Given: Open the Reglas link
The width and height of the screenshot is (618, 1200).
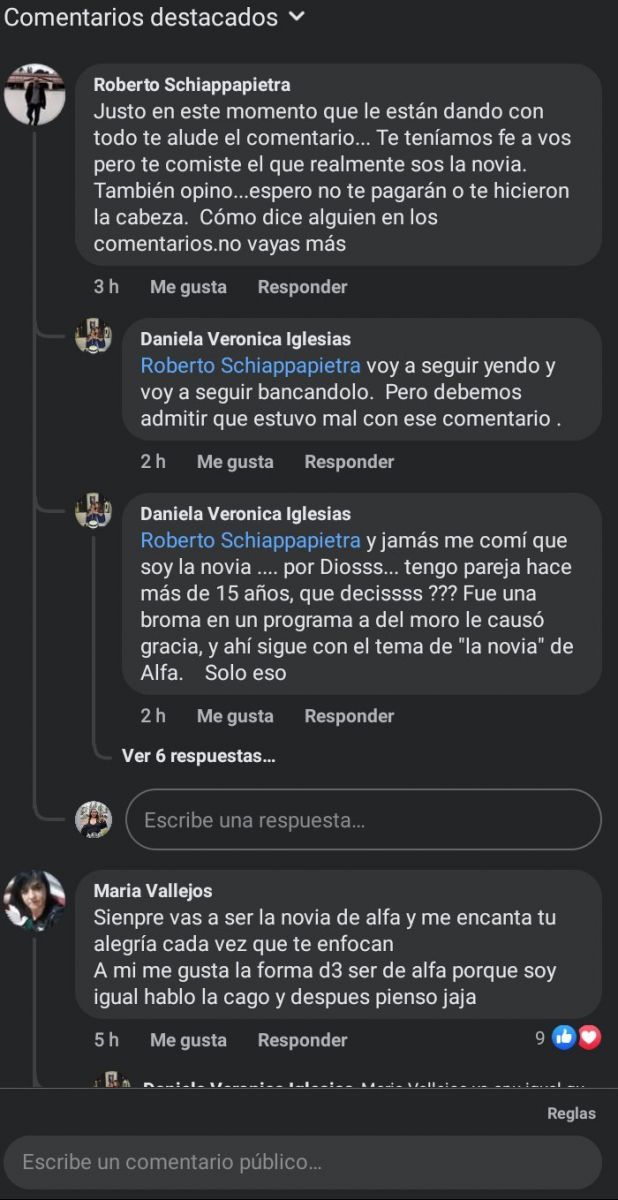Looking at the screenshot, I should [x=571, y=1114].
